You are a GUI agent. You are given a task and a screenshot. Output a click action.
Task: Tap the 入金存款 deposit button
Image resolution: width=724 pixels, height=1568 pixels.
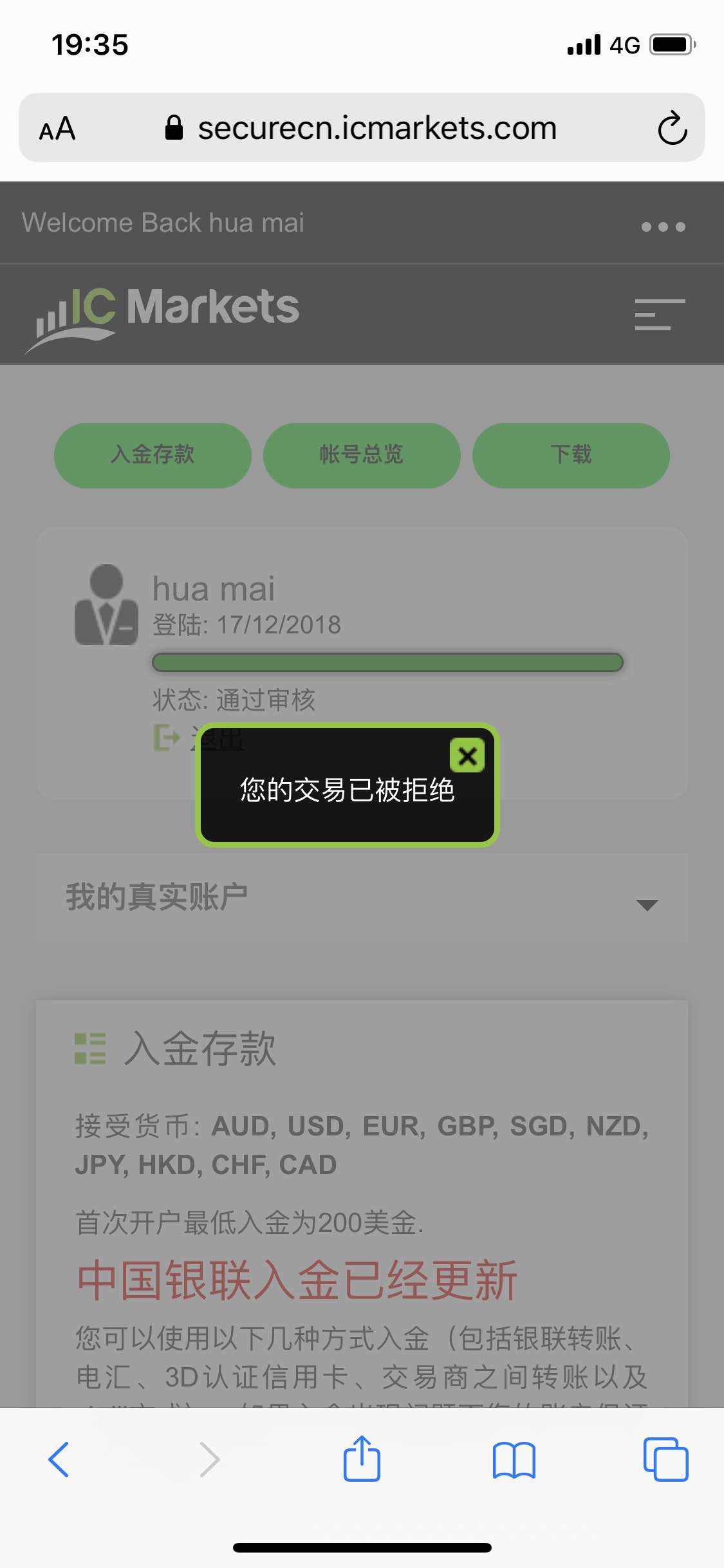(x=153, y=455)
